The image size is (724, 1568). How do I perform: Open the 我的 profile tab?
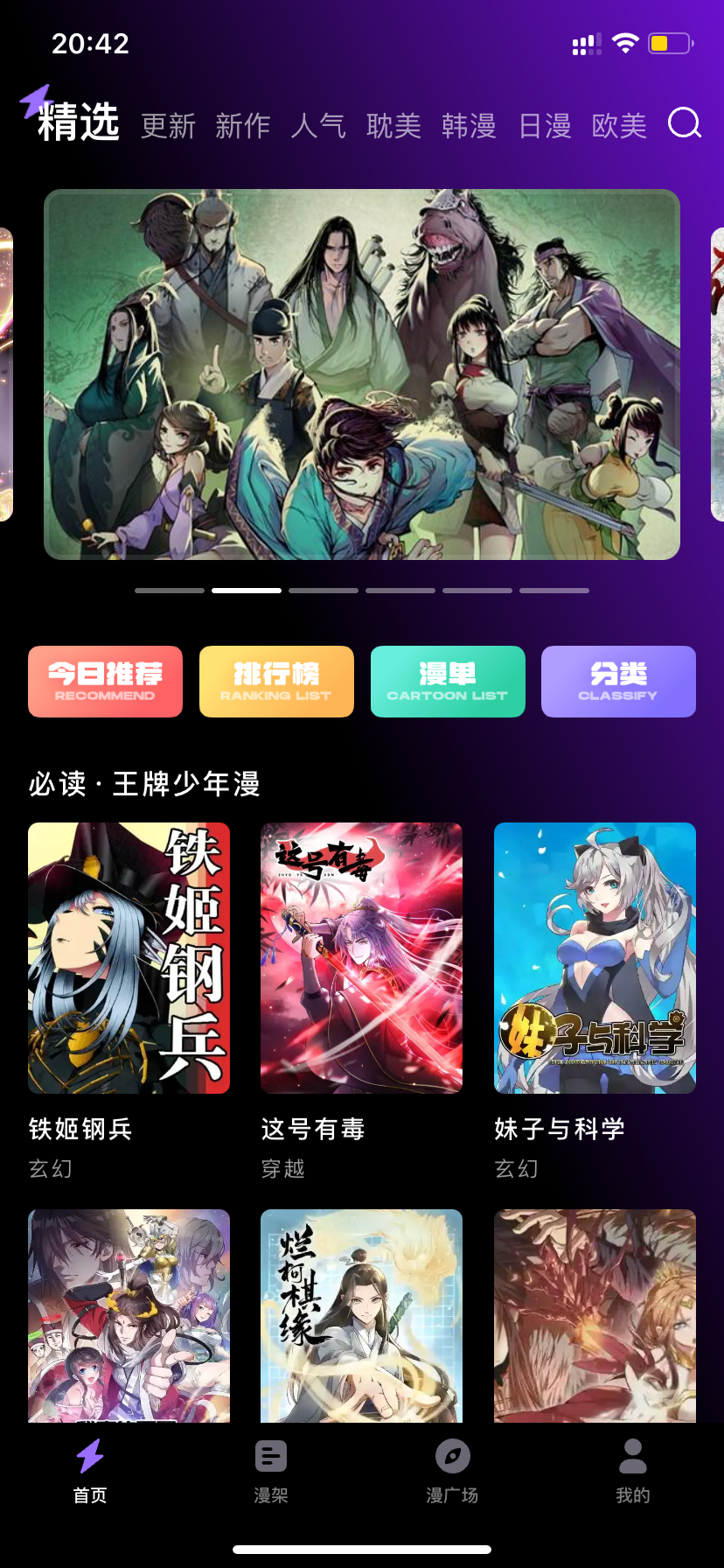[x=632, y=1470]
